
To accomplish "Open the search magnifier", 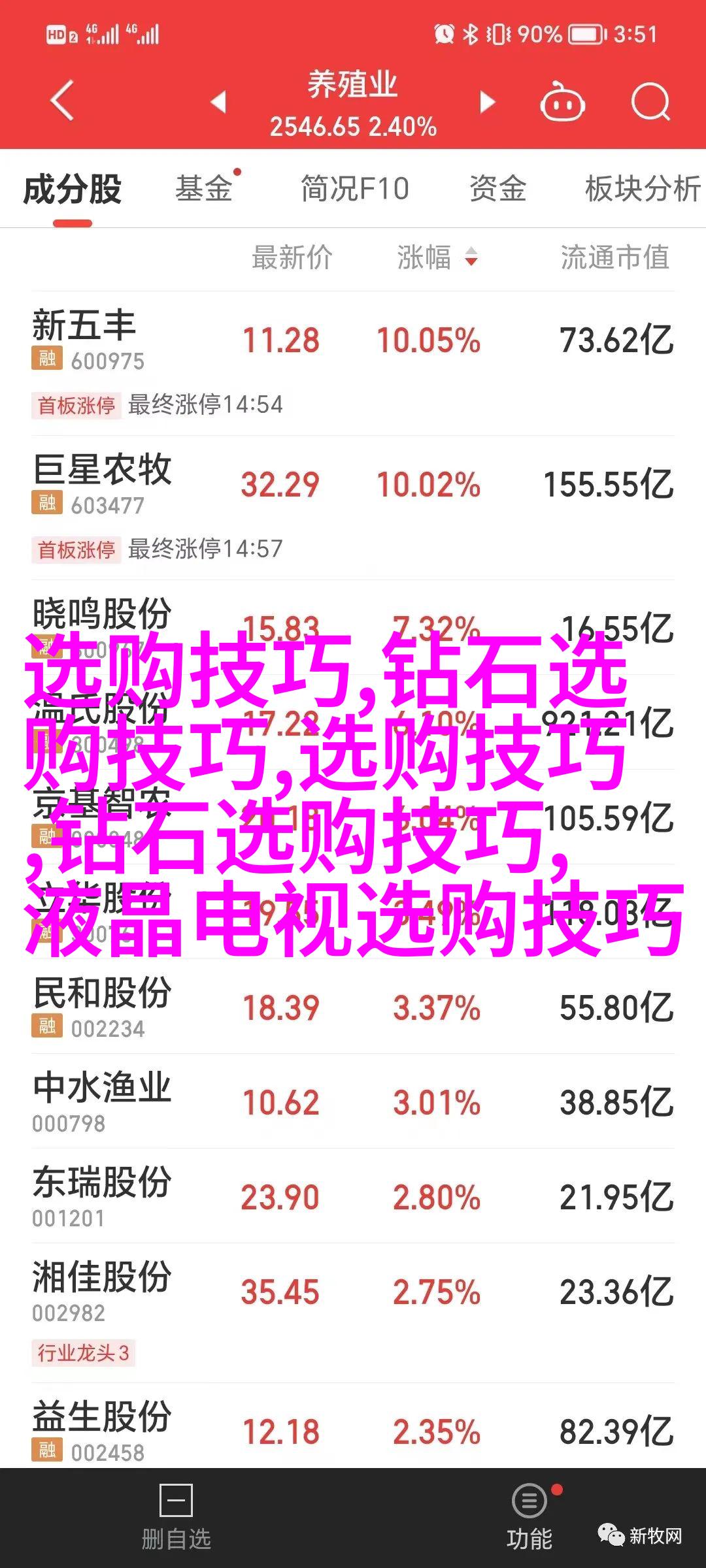I will point(650,102).
